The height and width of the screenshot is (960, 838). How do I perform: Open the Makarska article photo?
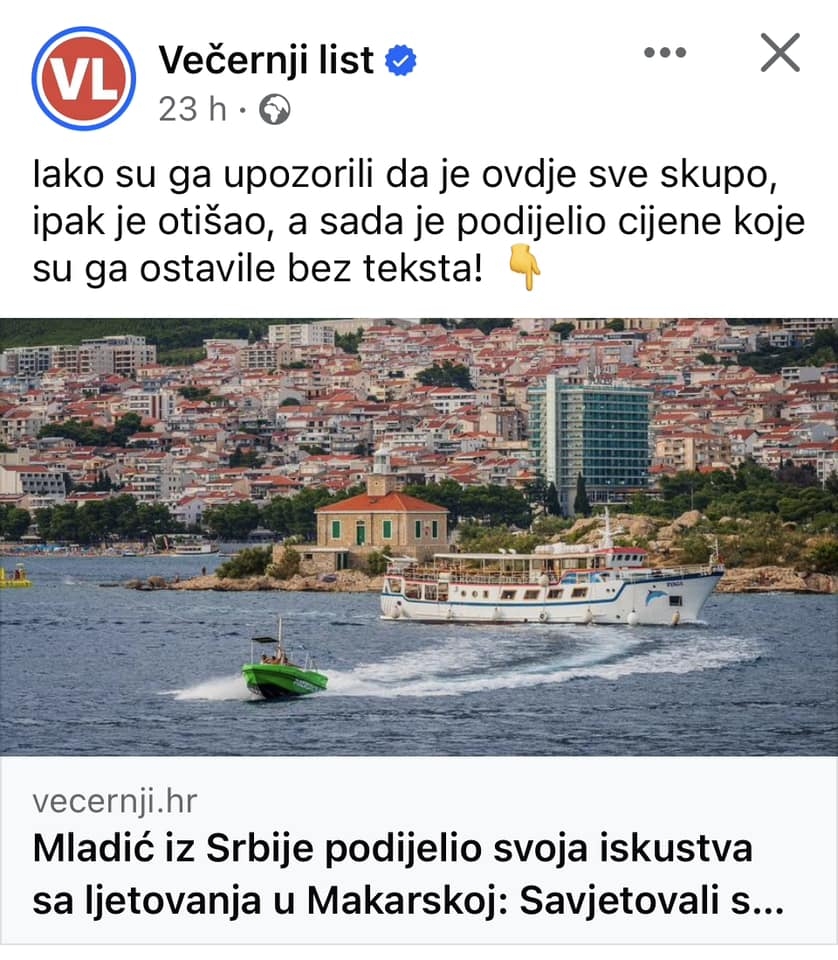tap(419, 536)
